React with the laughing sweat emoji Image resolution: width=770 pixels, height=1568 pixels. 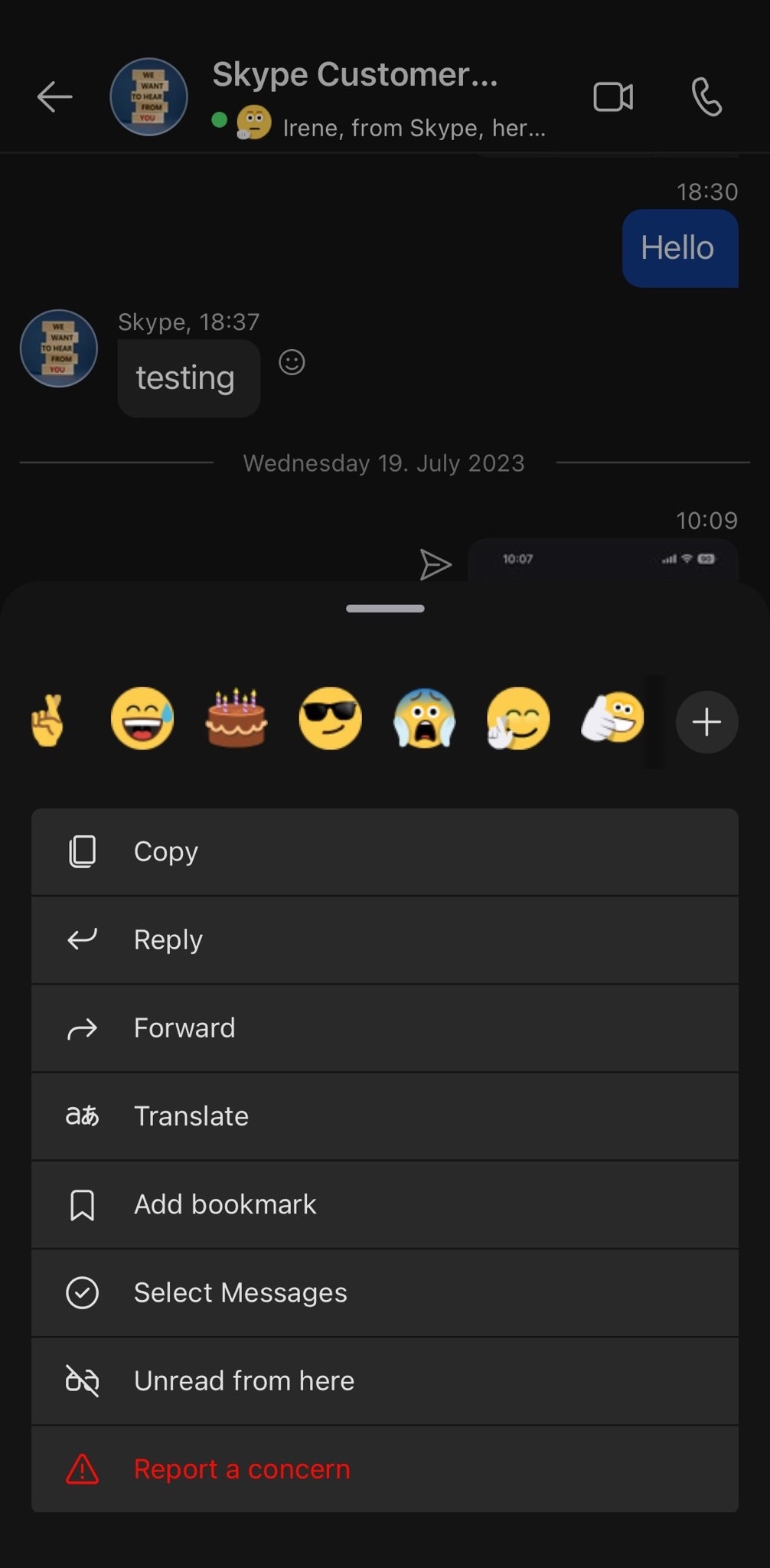point(142,718)
